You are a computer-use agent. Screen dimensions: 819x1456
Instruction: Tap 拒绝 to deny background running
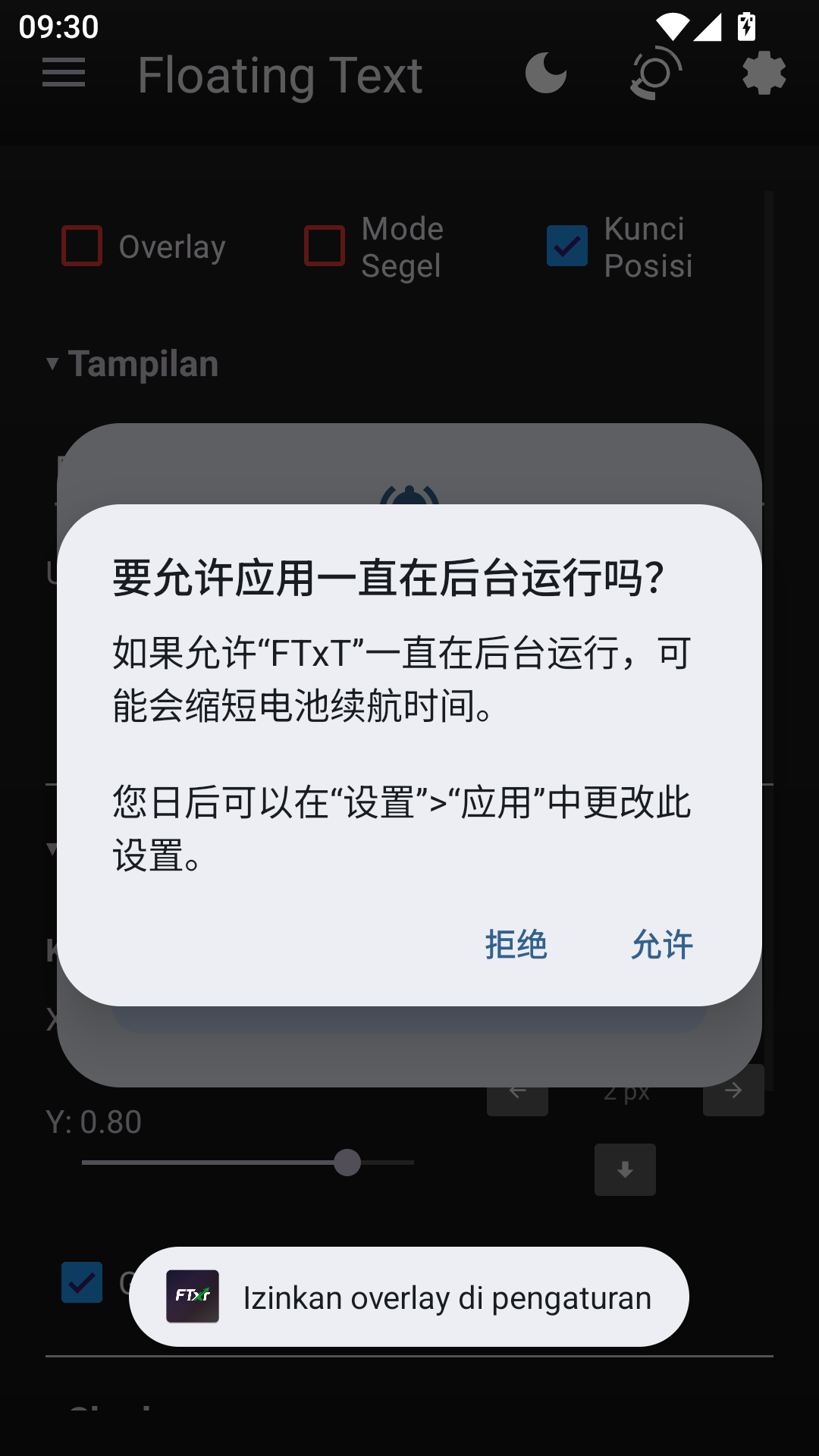pos(516,945)
